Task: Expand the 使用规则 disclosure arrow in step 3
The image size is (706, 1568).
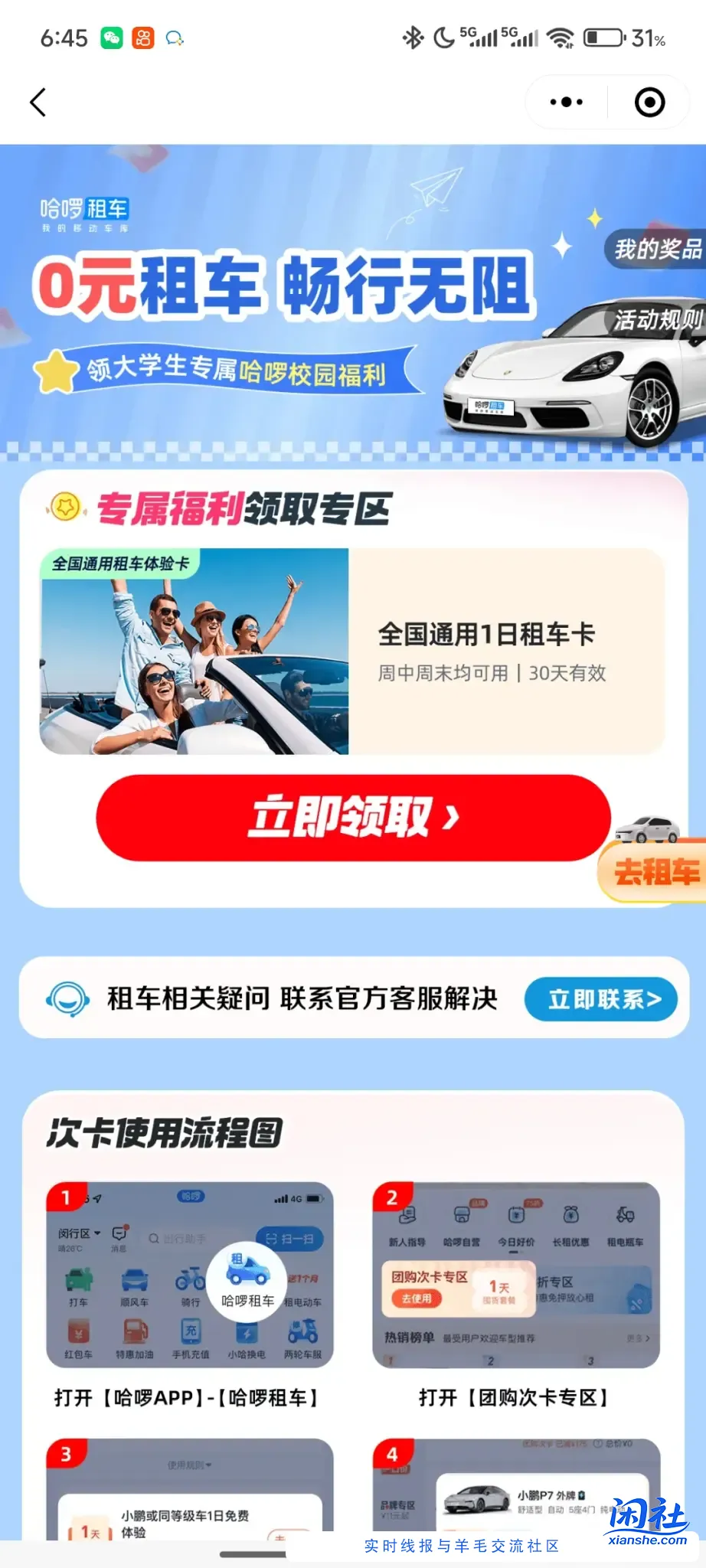Action: click(x=209, y=1465)
